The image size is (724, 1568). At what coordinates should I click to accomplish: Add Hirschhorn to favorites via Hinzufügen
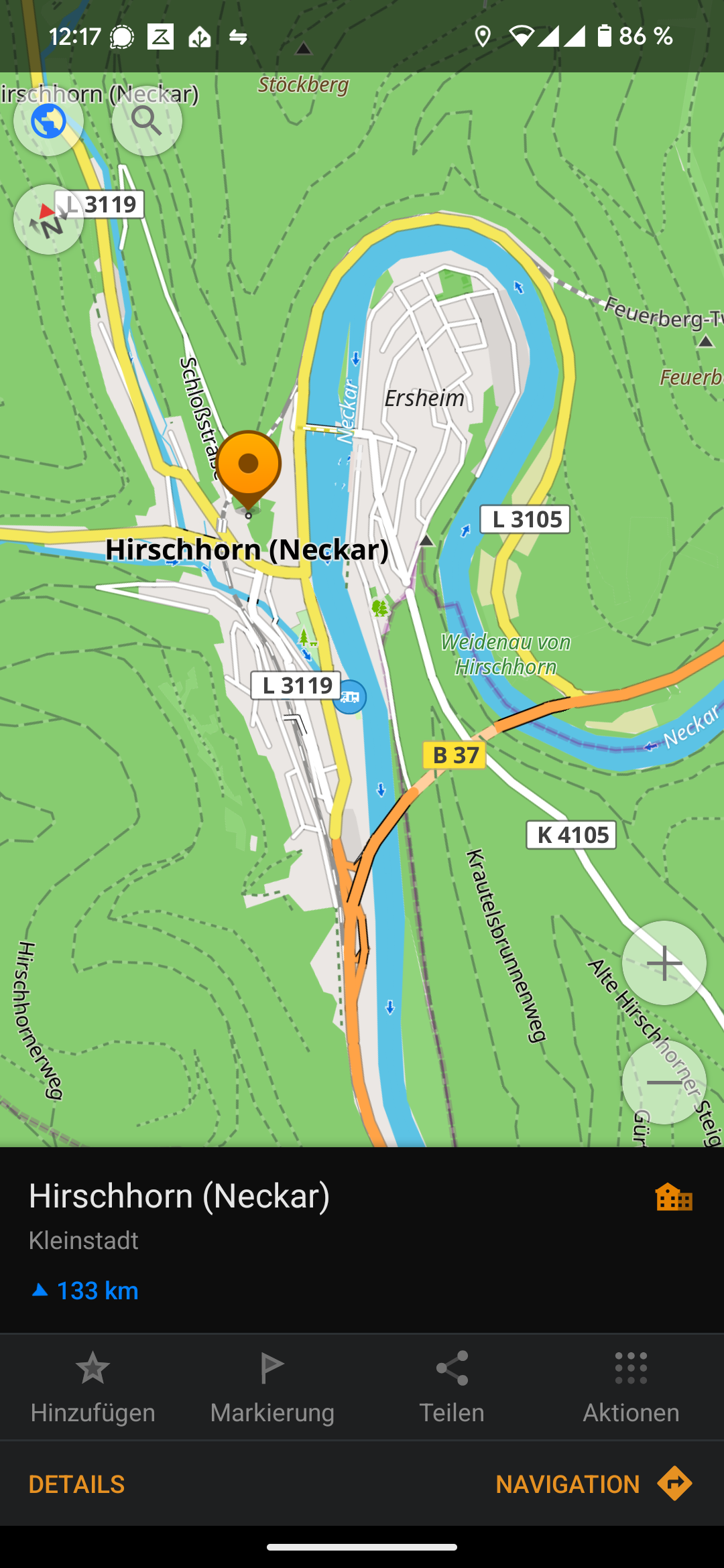pos(93,1387)
